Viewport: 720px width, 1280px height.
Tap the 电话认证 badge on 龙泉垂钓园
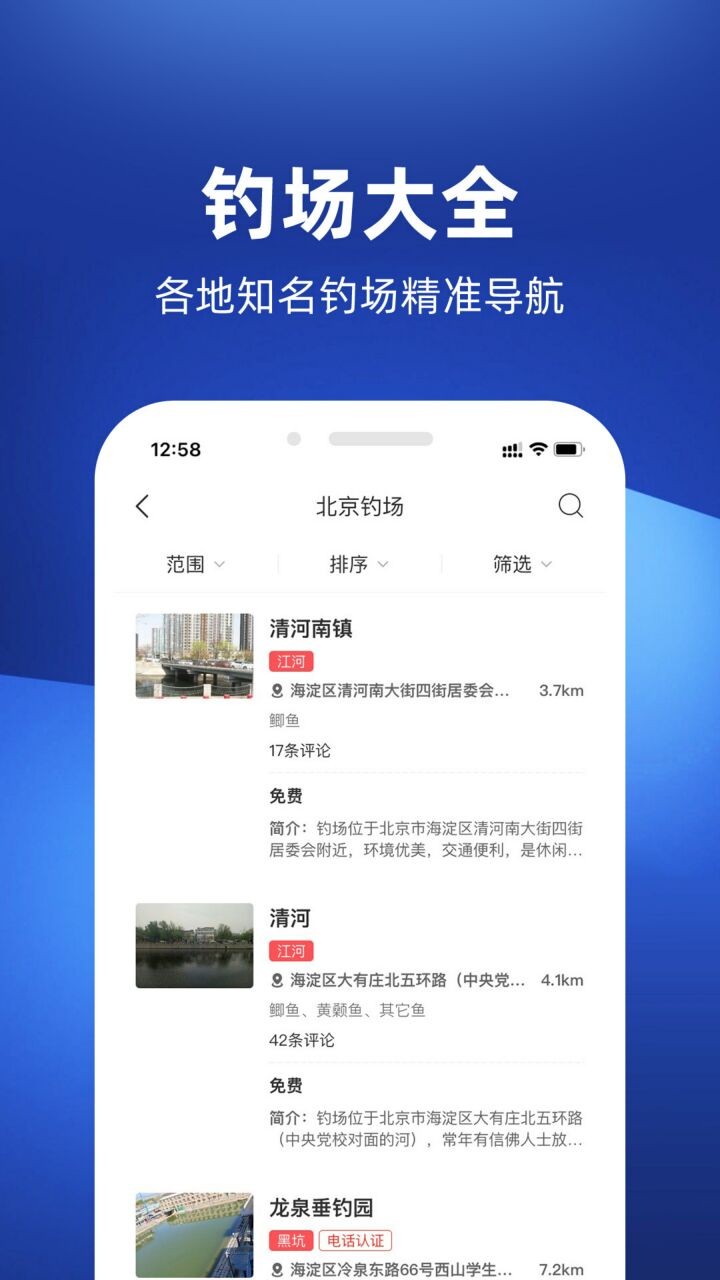[355, 1241]
